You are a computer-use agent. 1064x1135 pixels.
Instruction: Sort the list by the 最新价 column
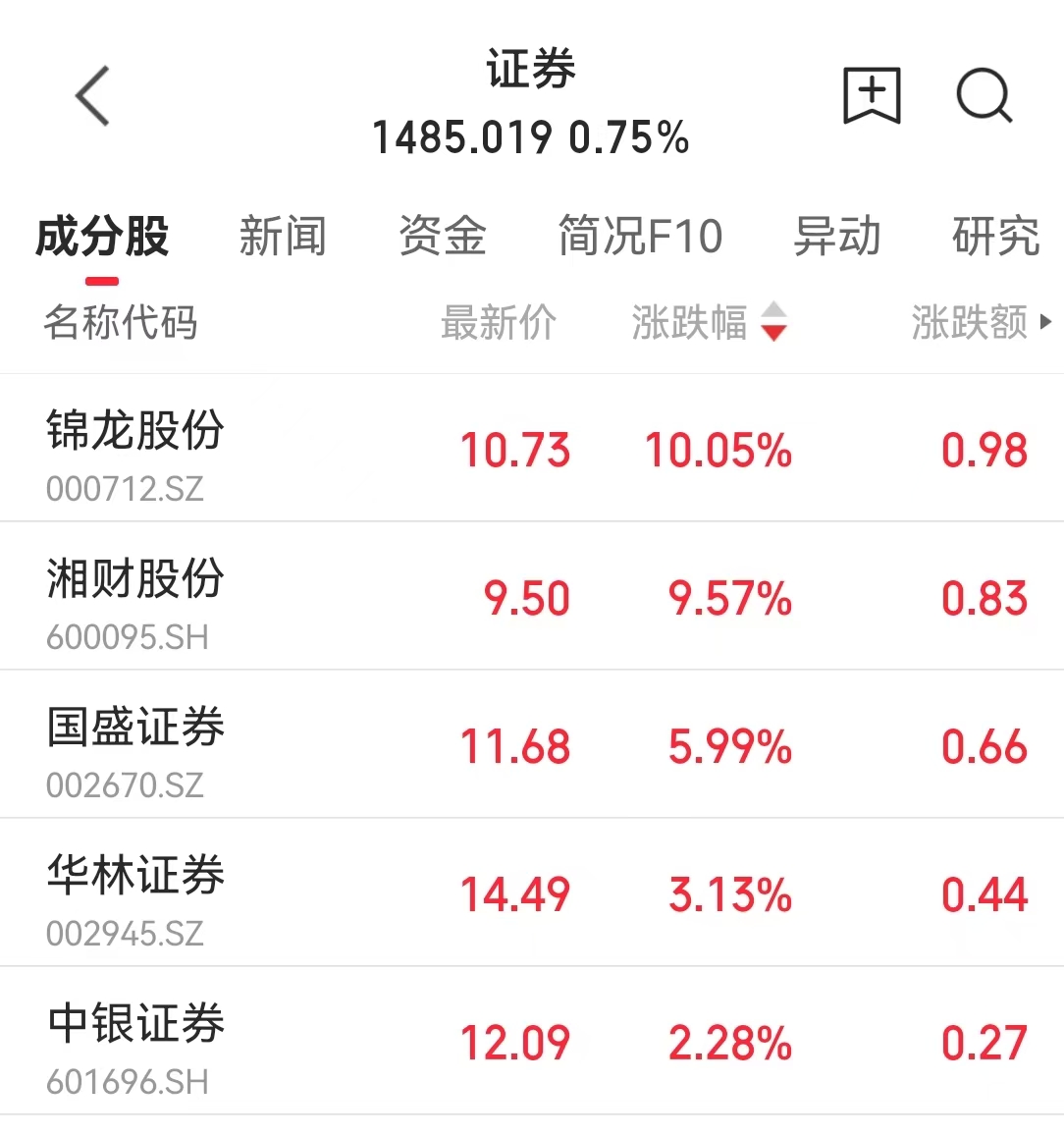[x=499, y=322]
